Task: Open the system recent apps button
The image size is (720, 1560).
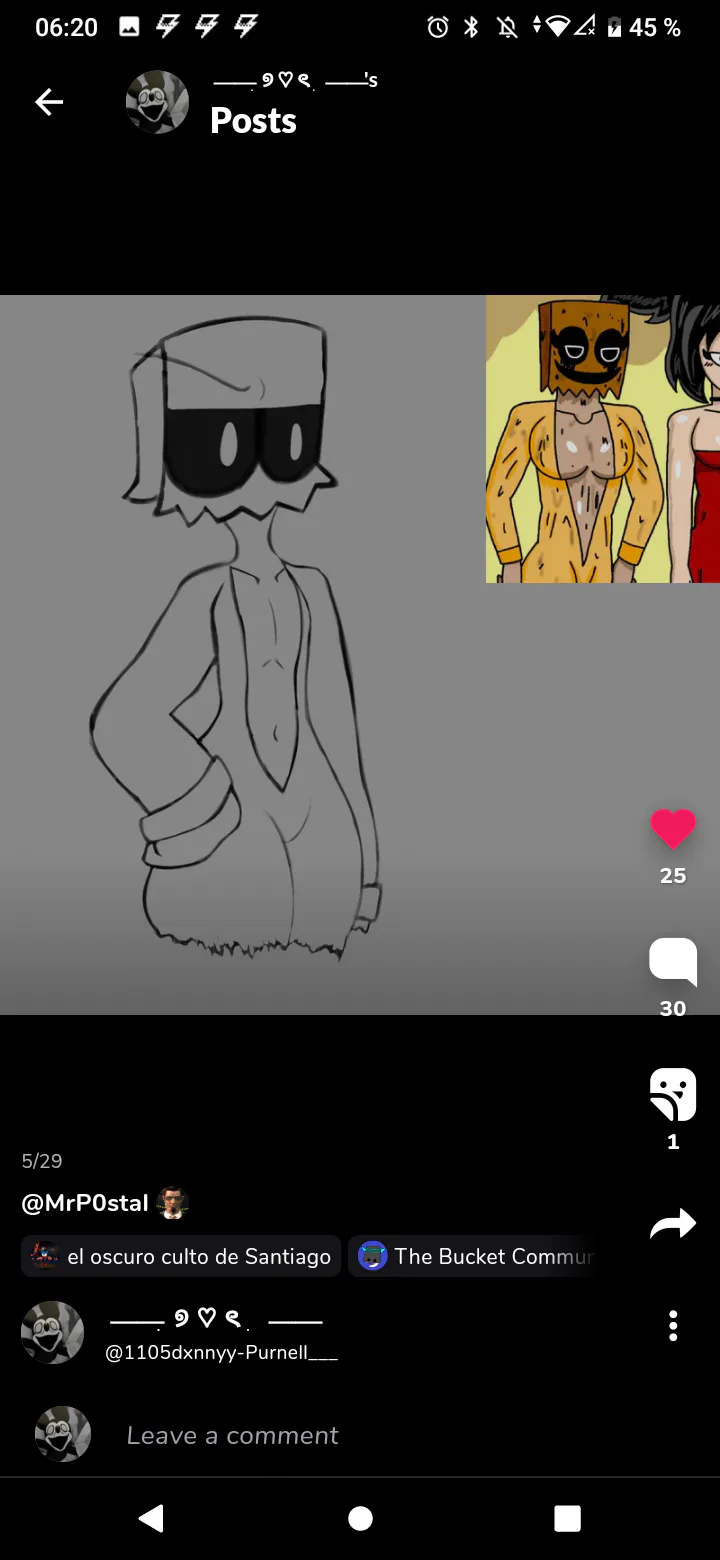Action: click(567, 1519)
